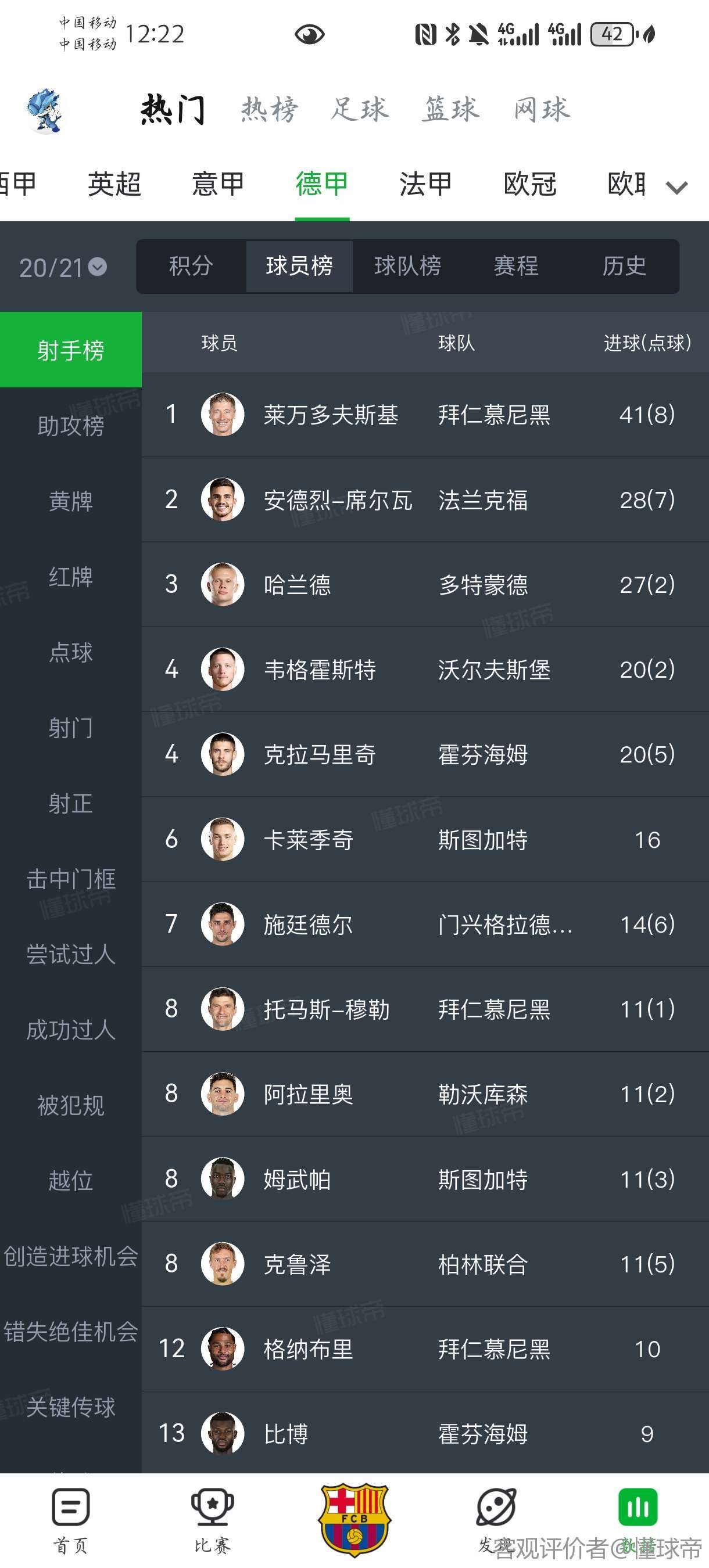Open the 20/21 season dropdown
The width and height of the screenshot is (709, 1568).
point(63,267)
